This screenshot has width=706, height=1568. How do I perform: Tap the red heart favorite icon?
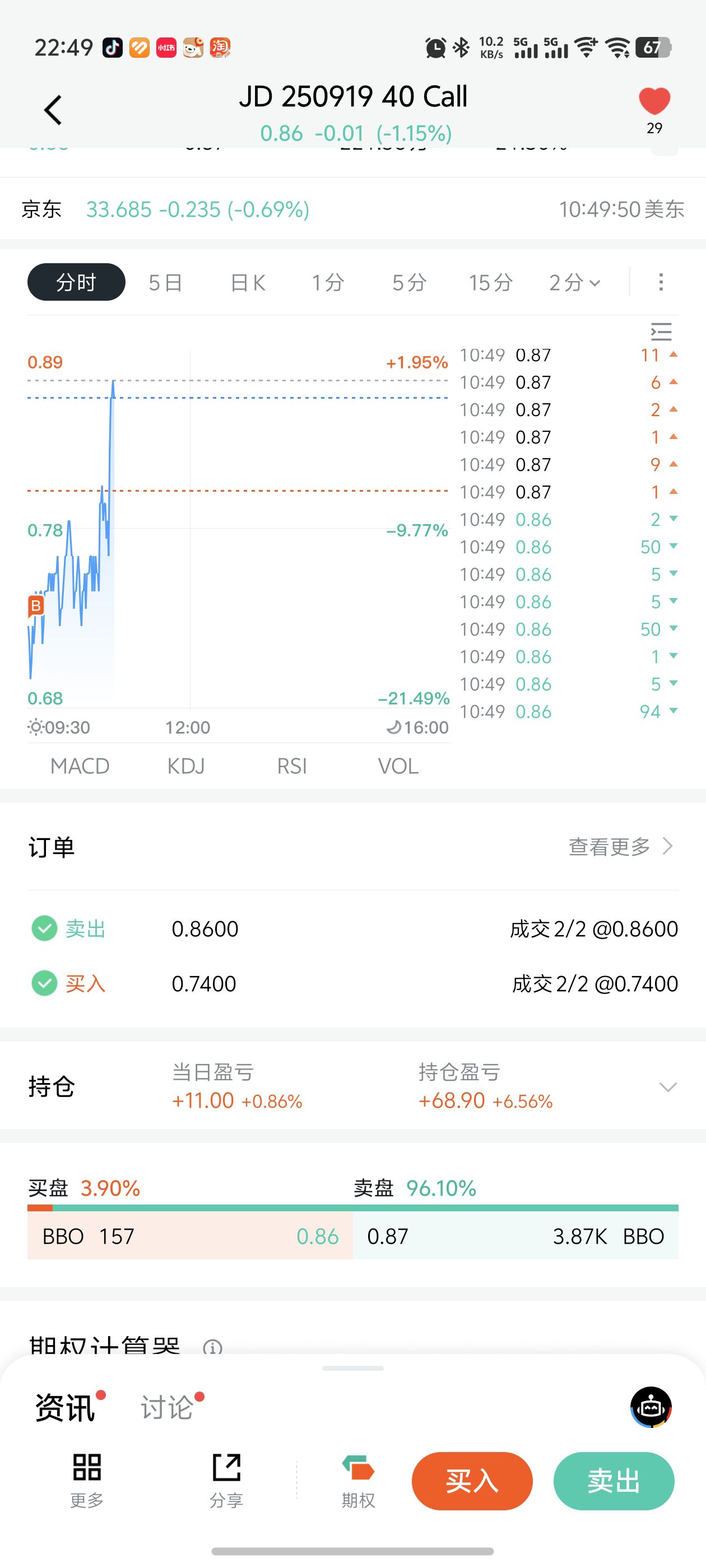point(654,101)
